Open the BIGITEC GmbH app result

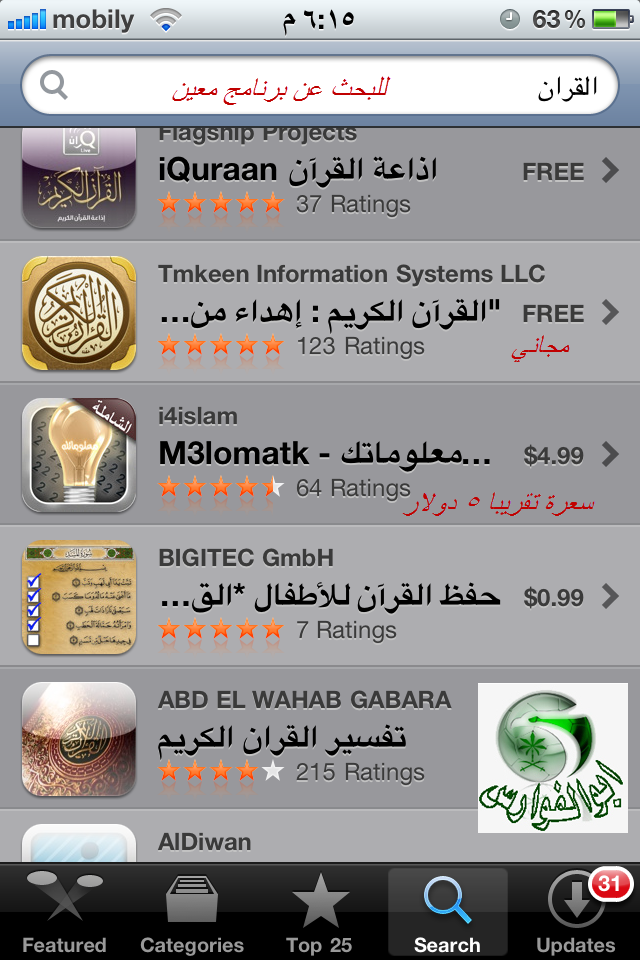coord(320,597)
